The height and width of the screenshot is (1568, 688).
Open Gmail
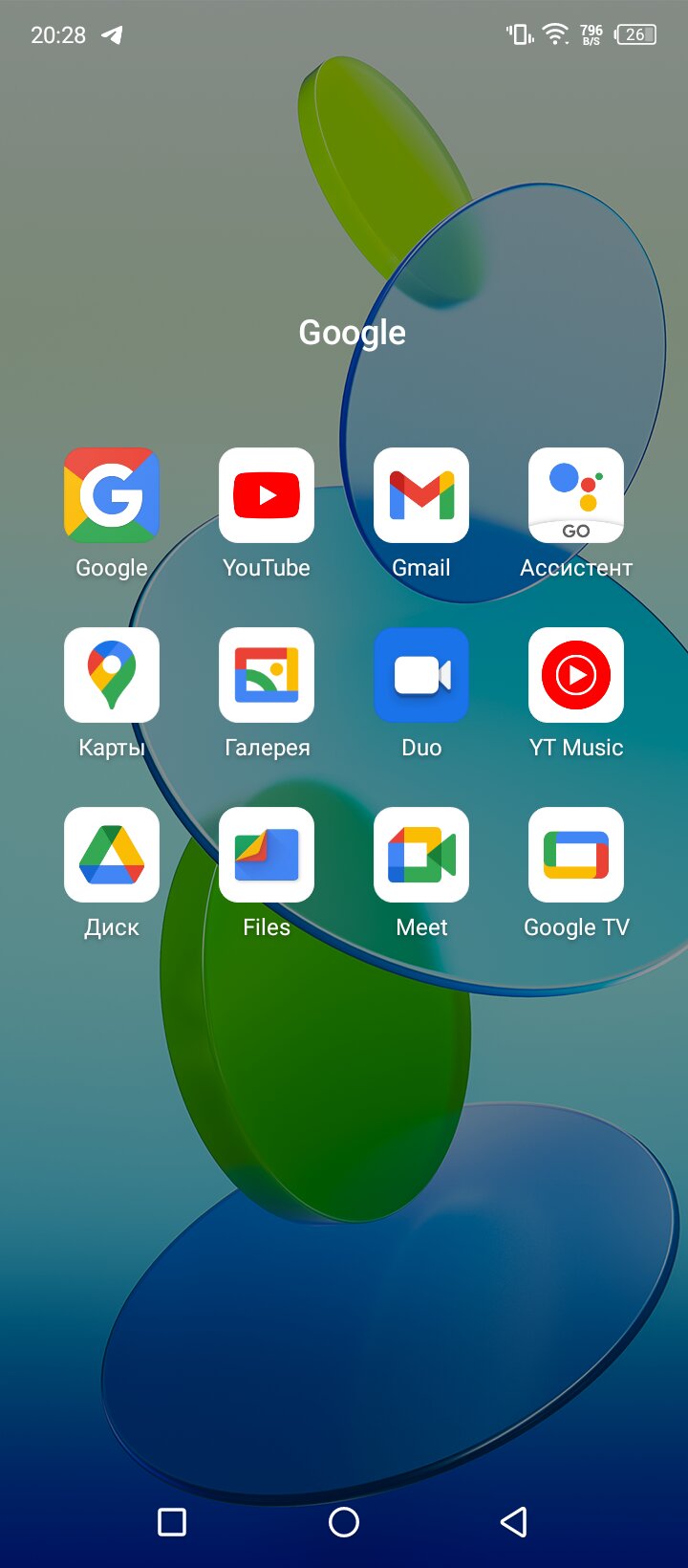point(421,495)
